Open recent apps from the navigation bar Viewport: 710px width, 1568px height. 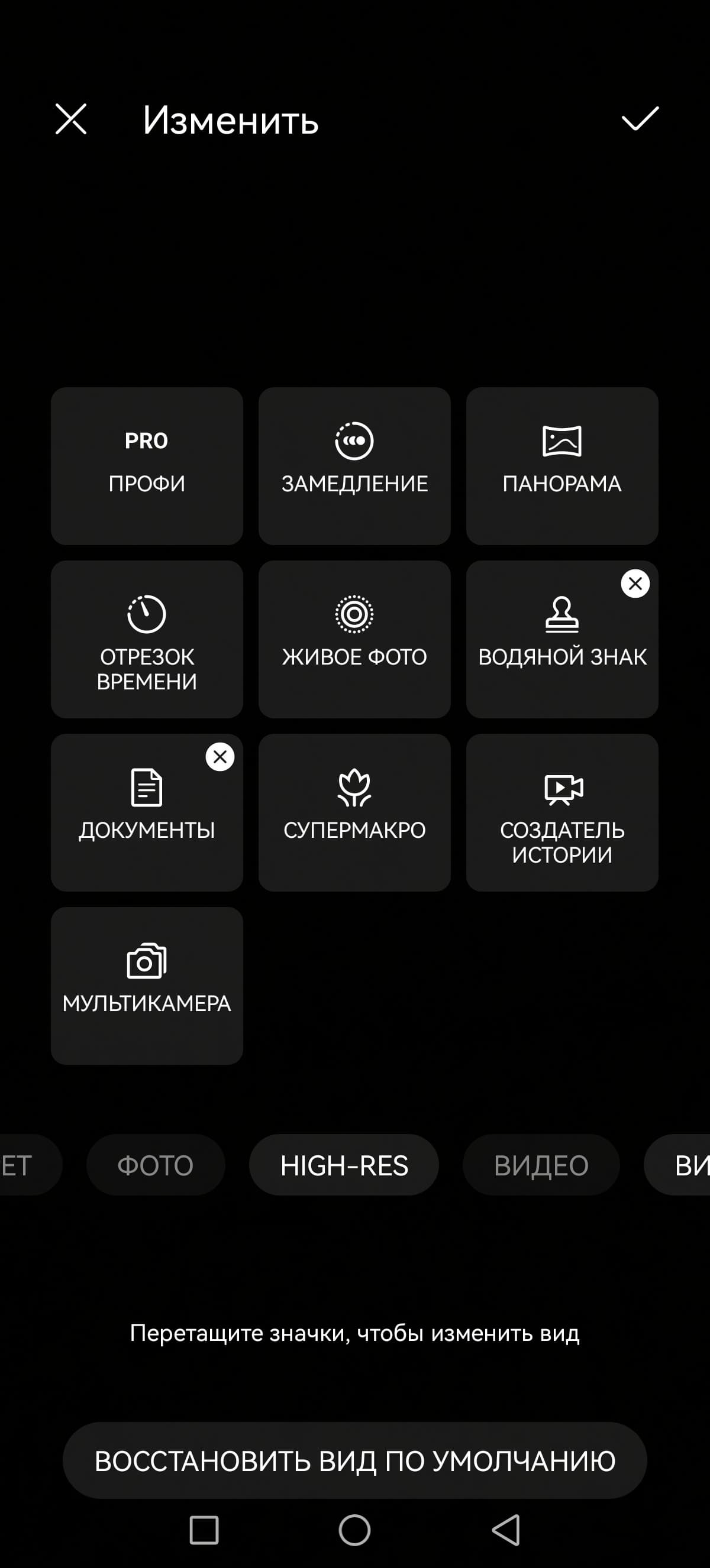pyautogui.click(x=204, y=1530)
